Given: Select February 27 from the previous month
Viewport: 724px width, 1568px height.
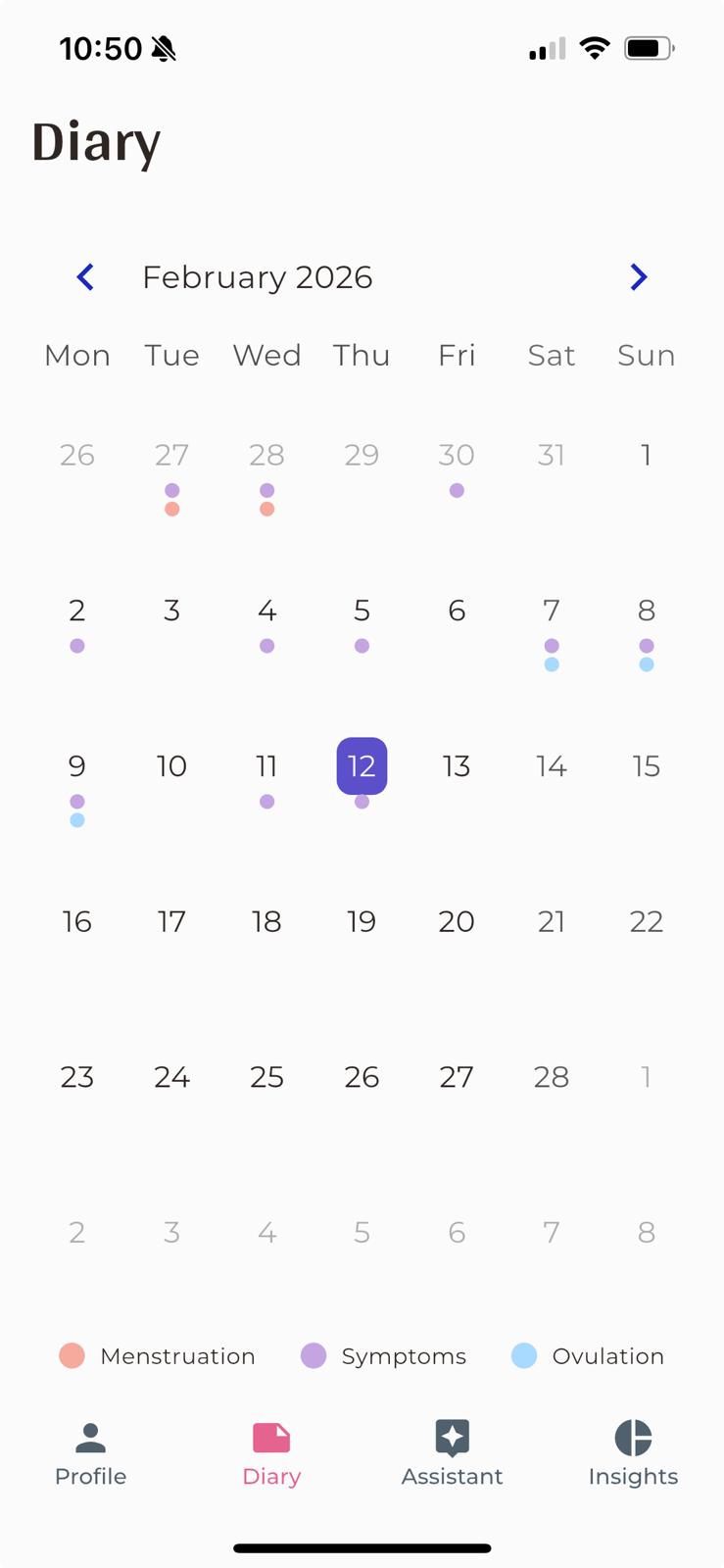Looking at the screenshot, I should [x=172, y=455].
